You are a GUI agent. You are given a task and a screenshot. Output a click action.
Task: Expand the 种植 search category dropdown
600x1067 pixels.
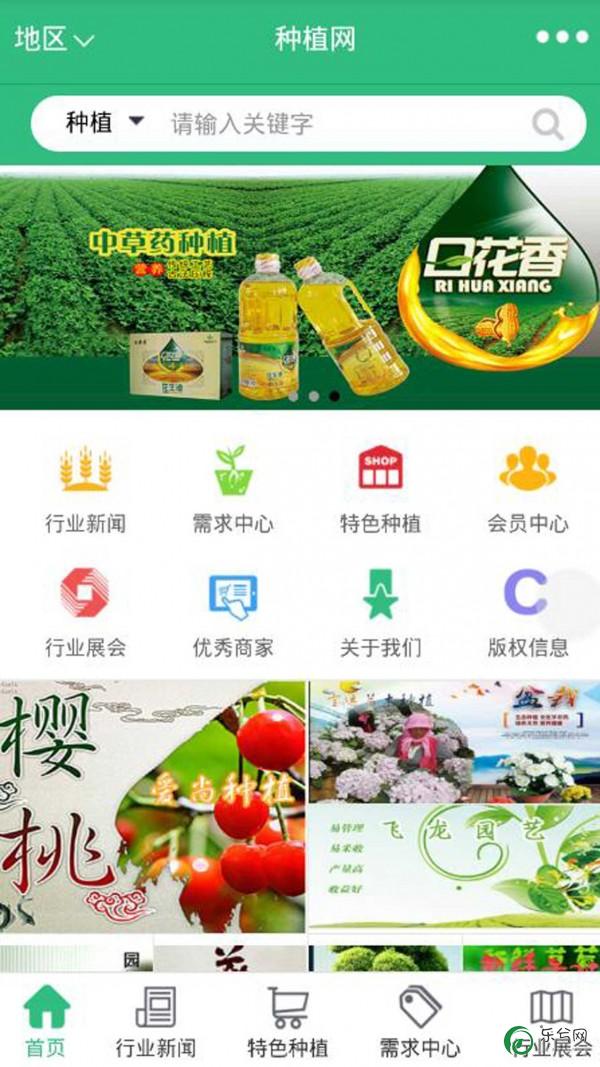coord(105,123)
